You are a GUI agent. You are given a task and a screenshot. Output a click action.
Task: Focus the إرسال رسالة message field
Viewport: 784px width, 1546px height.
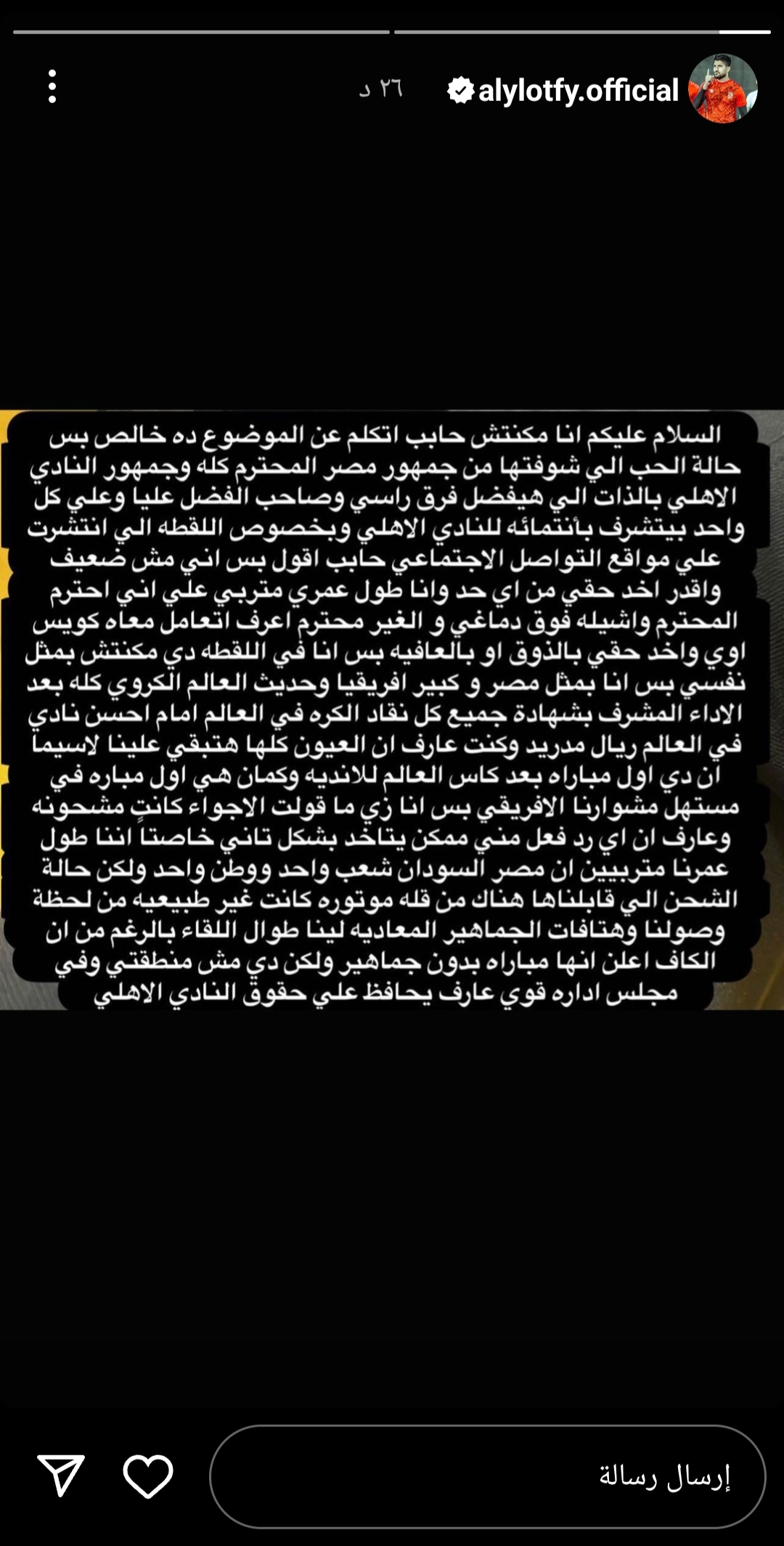(x=488, y=1476)
